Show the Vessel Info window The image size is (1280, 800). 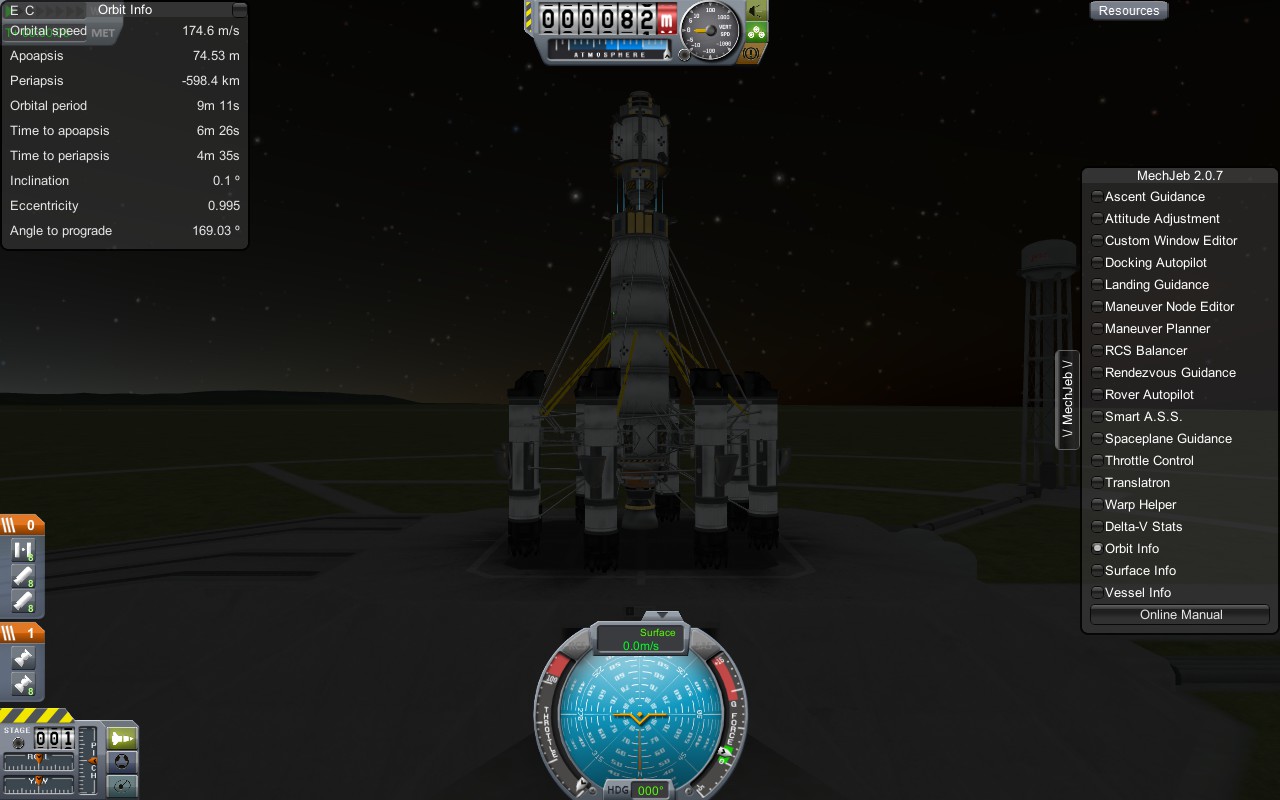click(x=1137, y=593)
